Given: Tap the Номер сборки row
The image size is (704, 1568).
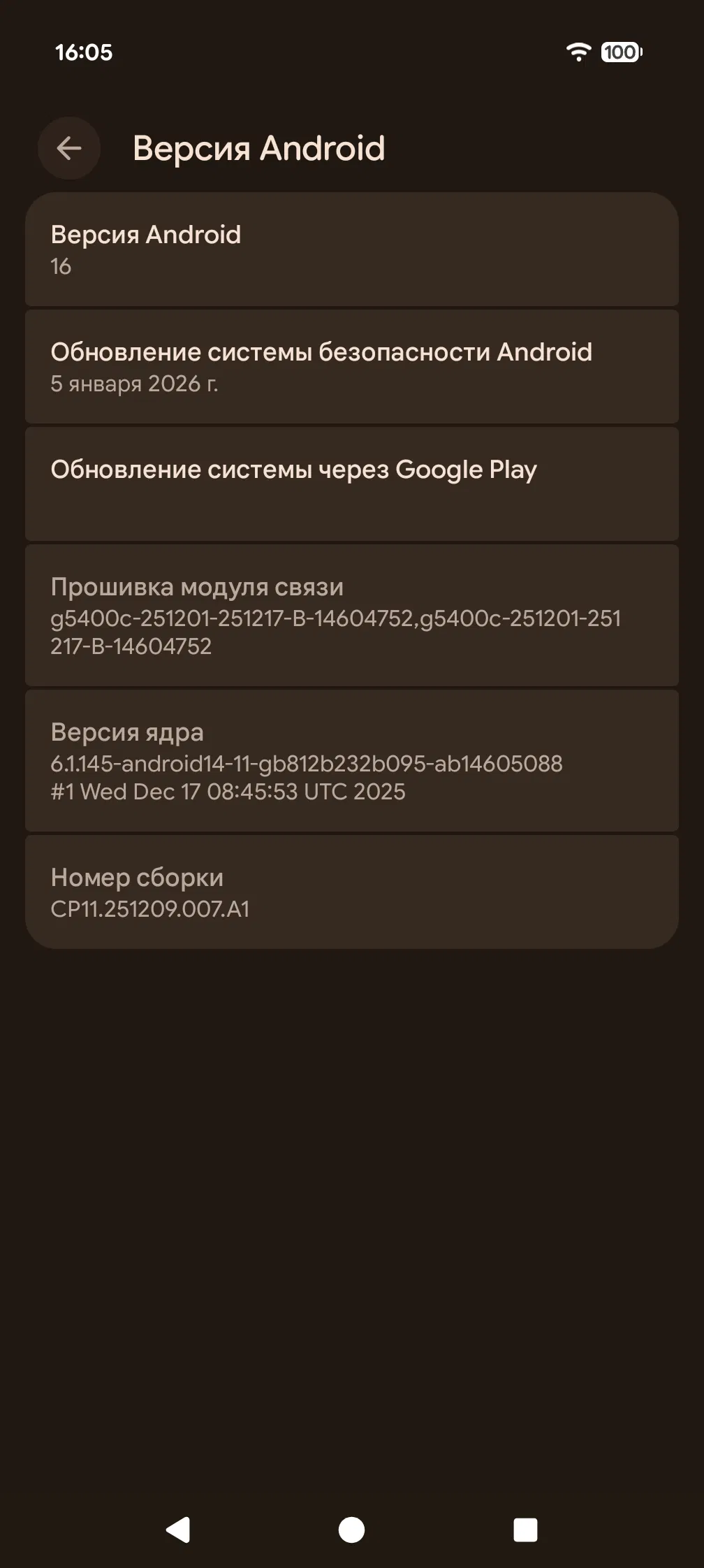Looking at the screenshot, I should [x=352, y=892].
